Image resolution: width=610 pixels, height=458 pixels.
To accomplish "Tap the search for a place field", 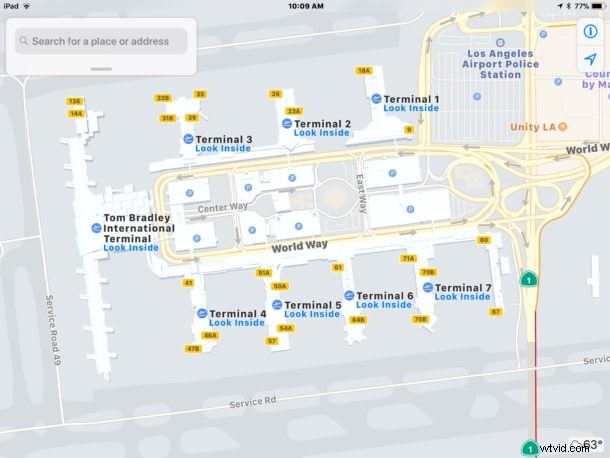I will click(101, 41).
